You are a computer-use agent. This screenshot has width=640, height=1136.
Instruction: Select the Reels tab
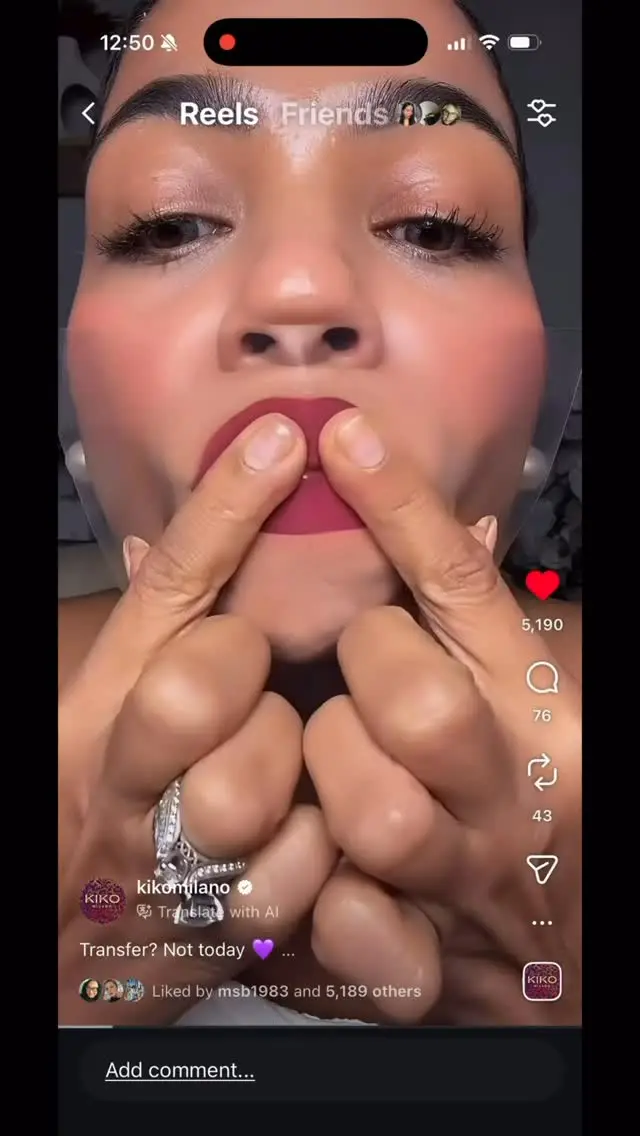[x=218, y=114]
